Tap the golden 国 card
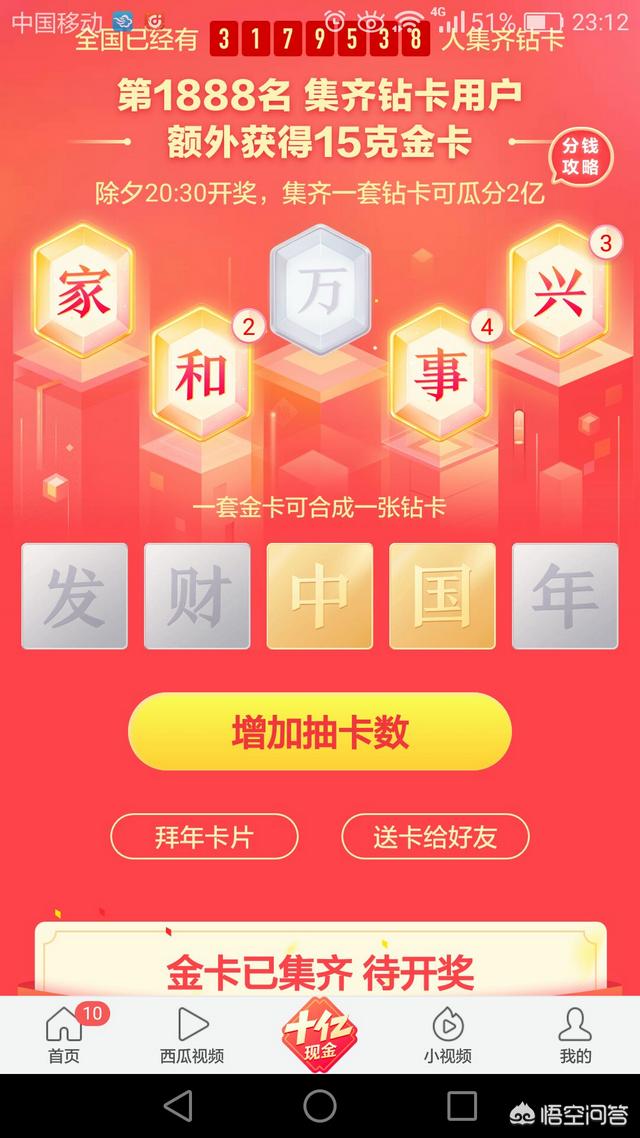The height and width of the screenshot is (1138, 640). coord(443,596)
